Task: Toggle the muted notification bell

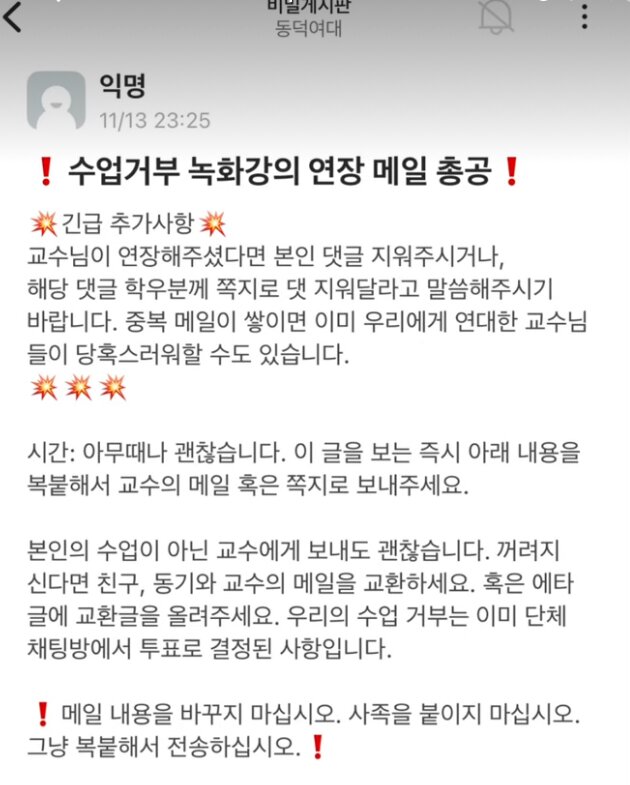Action: click(497, 16)
